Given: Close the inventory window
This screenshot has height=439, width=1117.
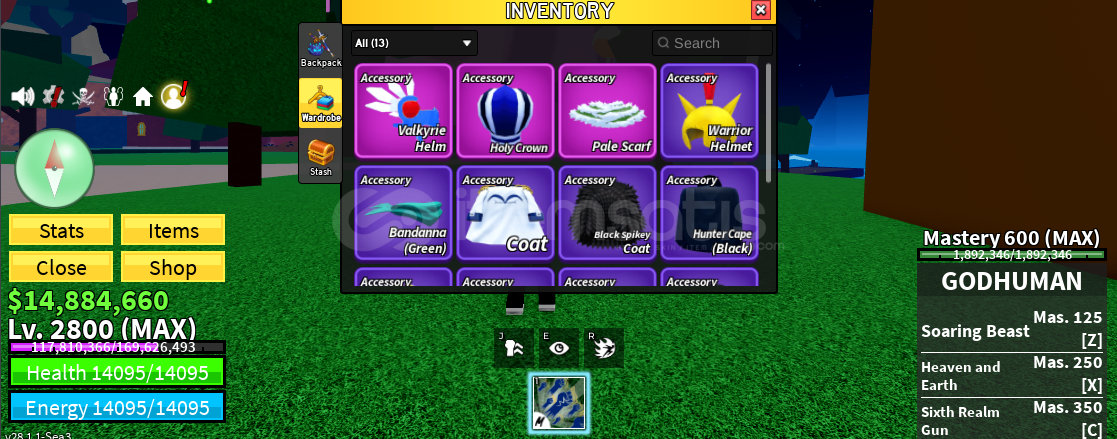Looking at the screenshot, I should pyautogui.click(x=761, y=10).
